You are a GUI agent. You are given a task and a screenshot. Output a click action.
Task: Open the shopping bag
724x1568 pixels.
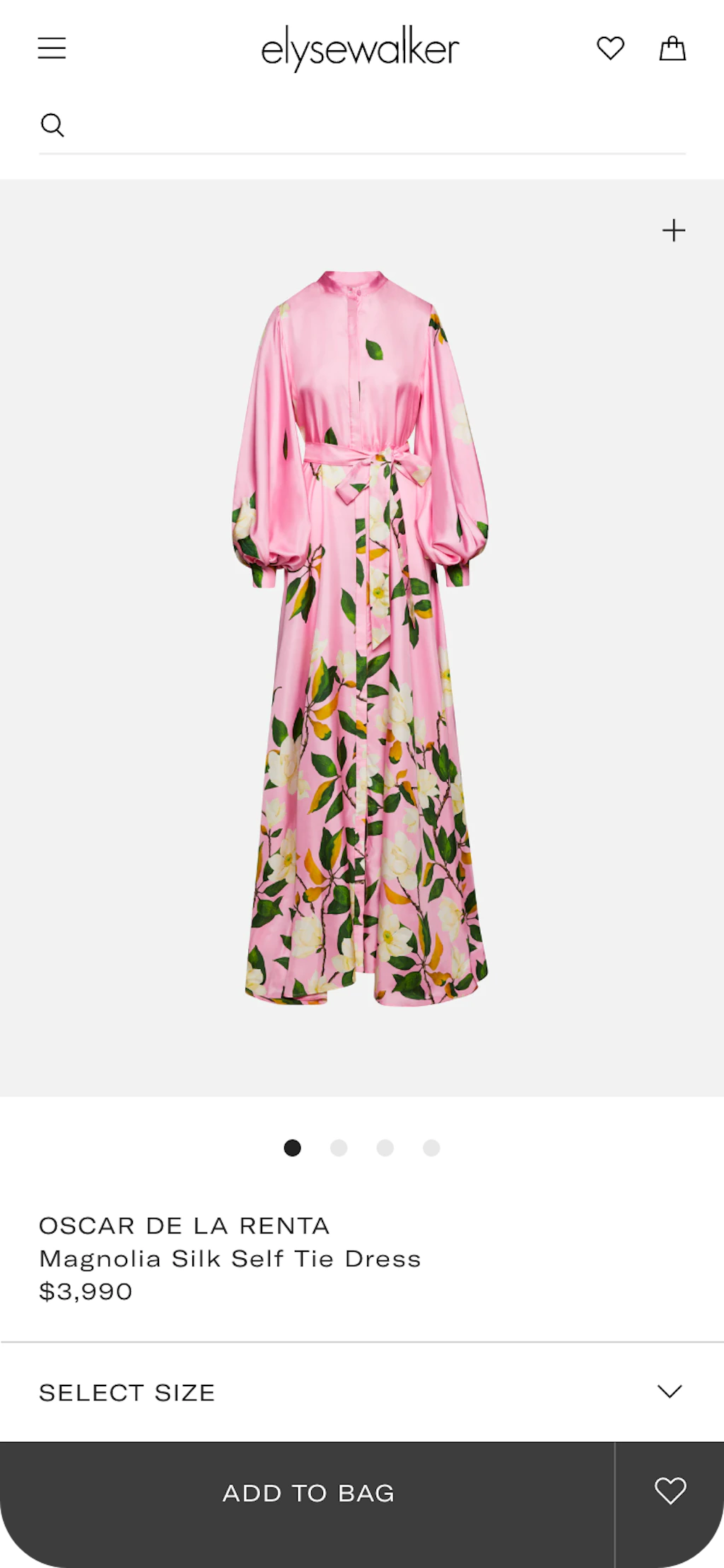(x=672, y=48)
